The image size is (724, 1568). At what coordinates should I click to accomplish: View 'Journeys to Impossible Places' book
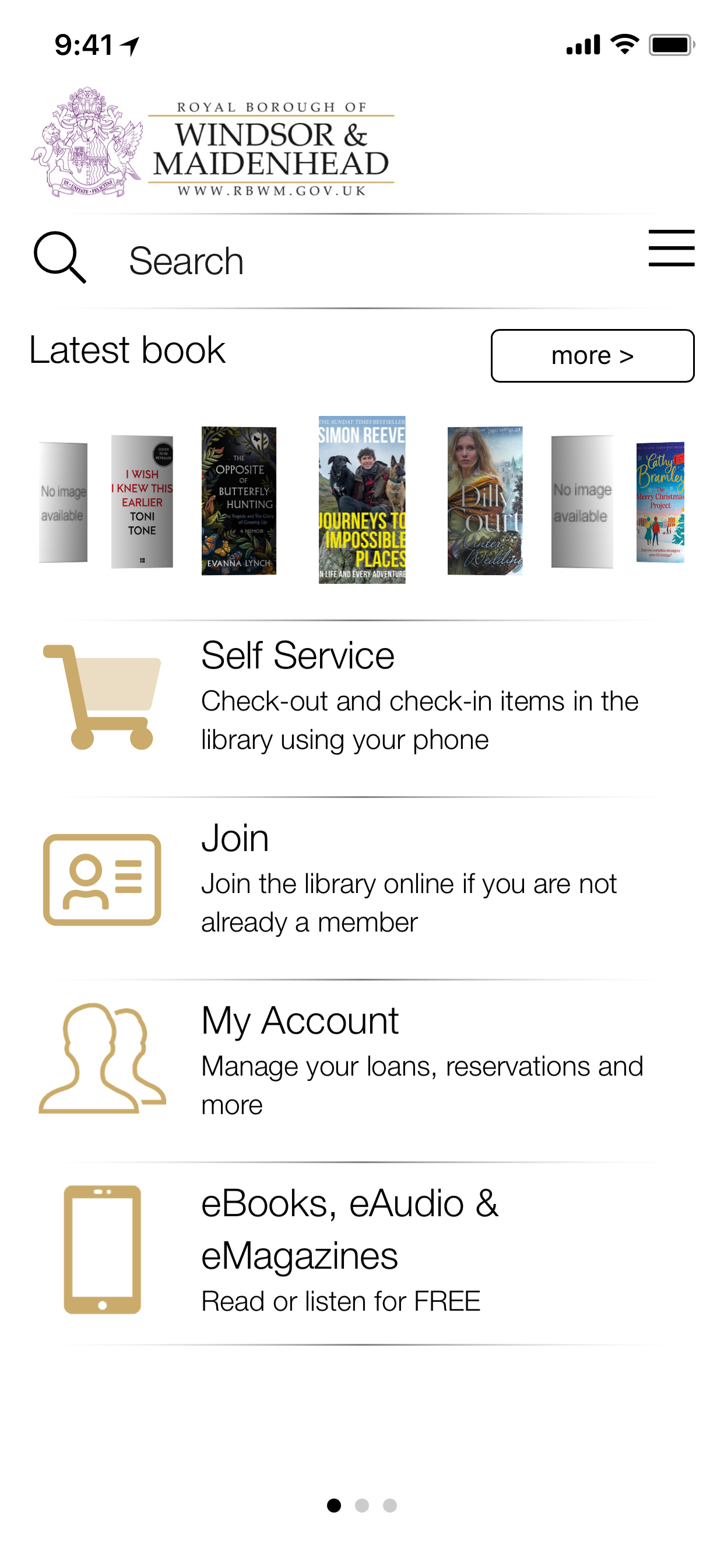click(361, 499)
